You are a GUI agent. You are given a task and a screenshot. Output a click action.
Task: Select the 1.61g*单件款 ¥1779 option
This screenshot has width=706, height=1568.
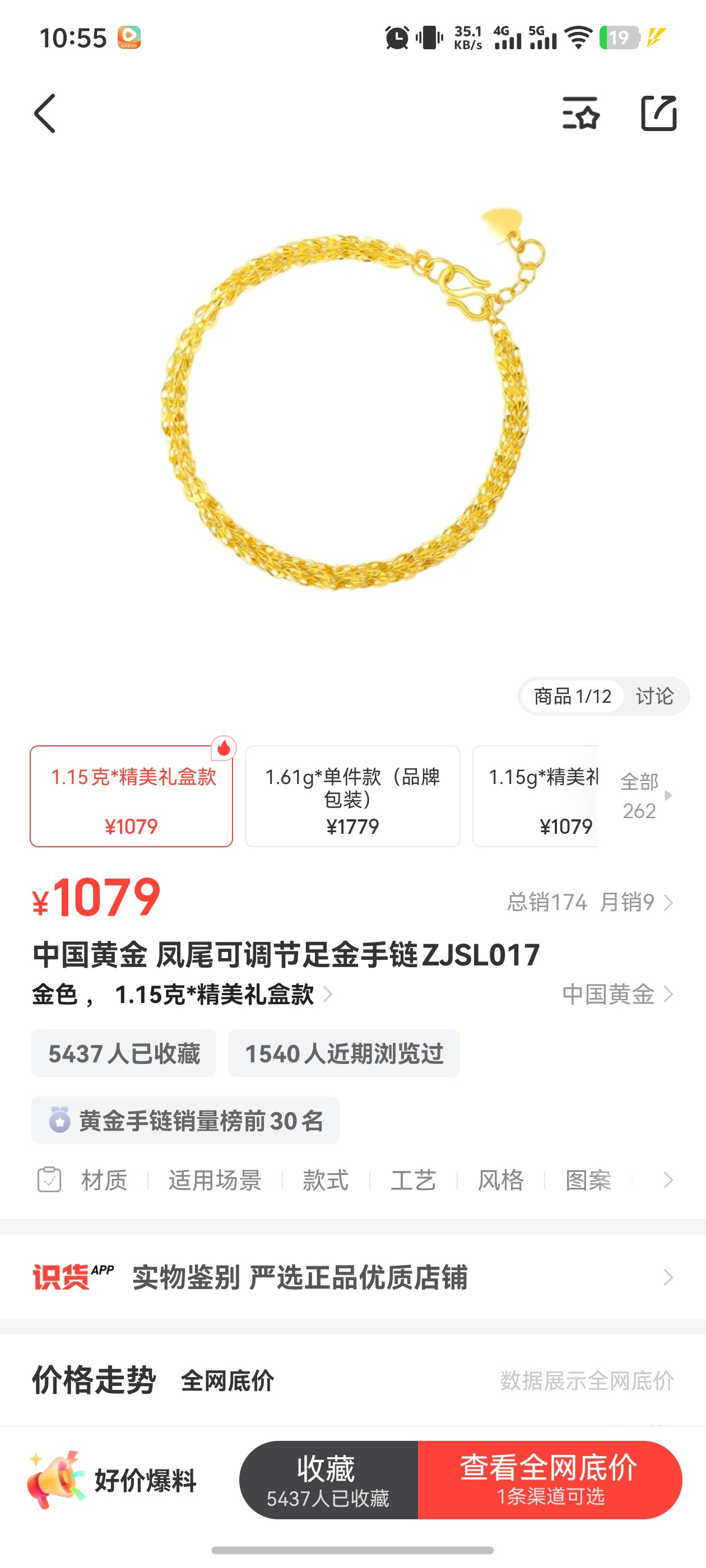(x=352, y=796)
